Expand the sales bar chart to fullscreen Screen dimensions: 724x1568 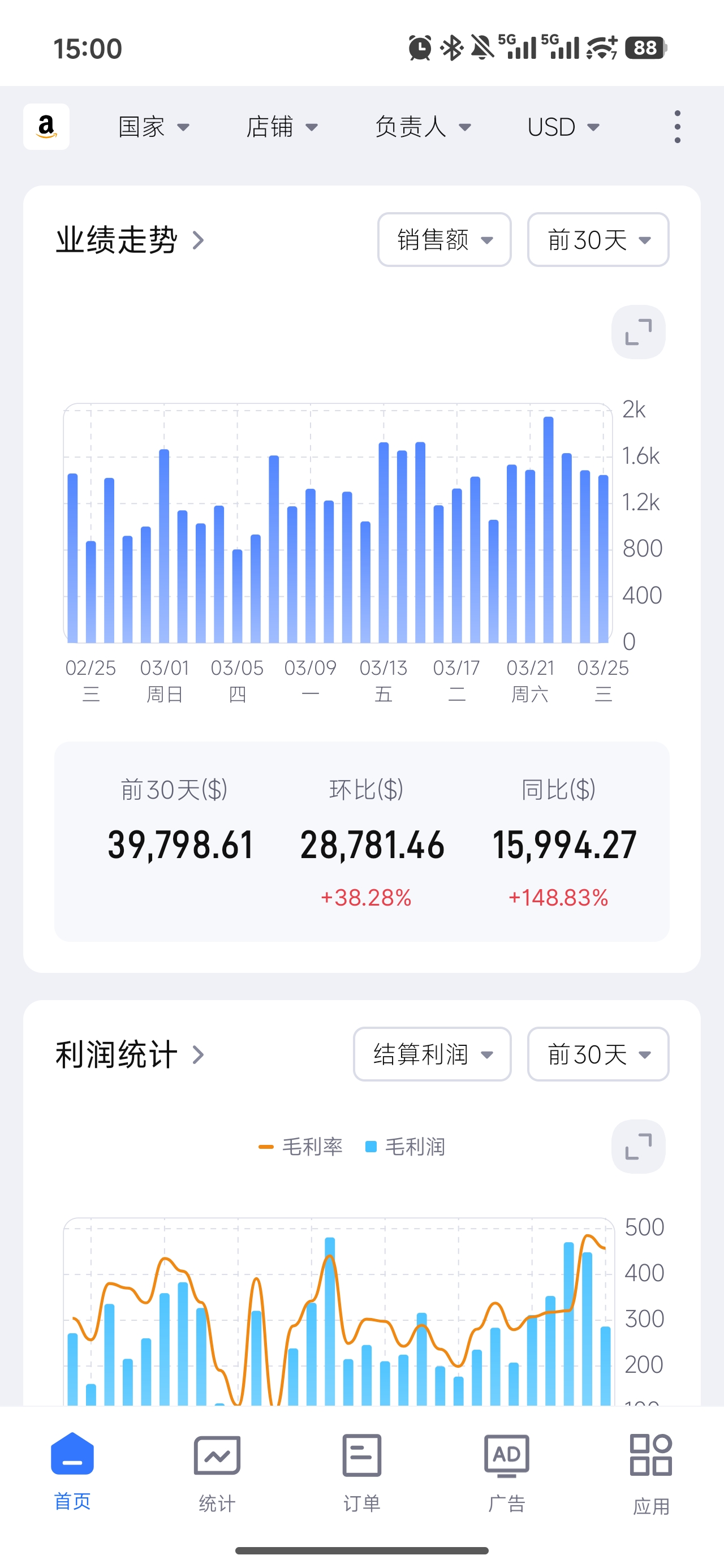[x=637, y=333]
